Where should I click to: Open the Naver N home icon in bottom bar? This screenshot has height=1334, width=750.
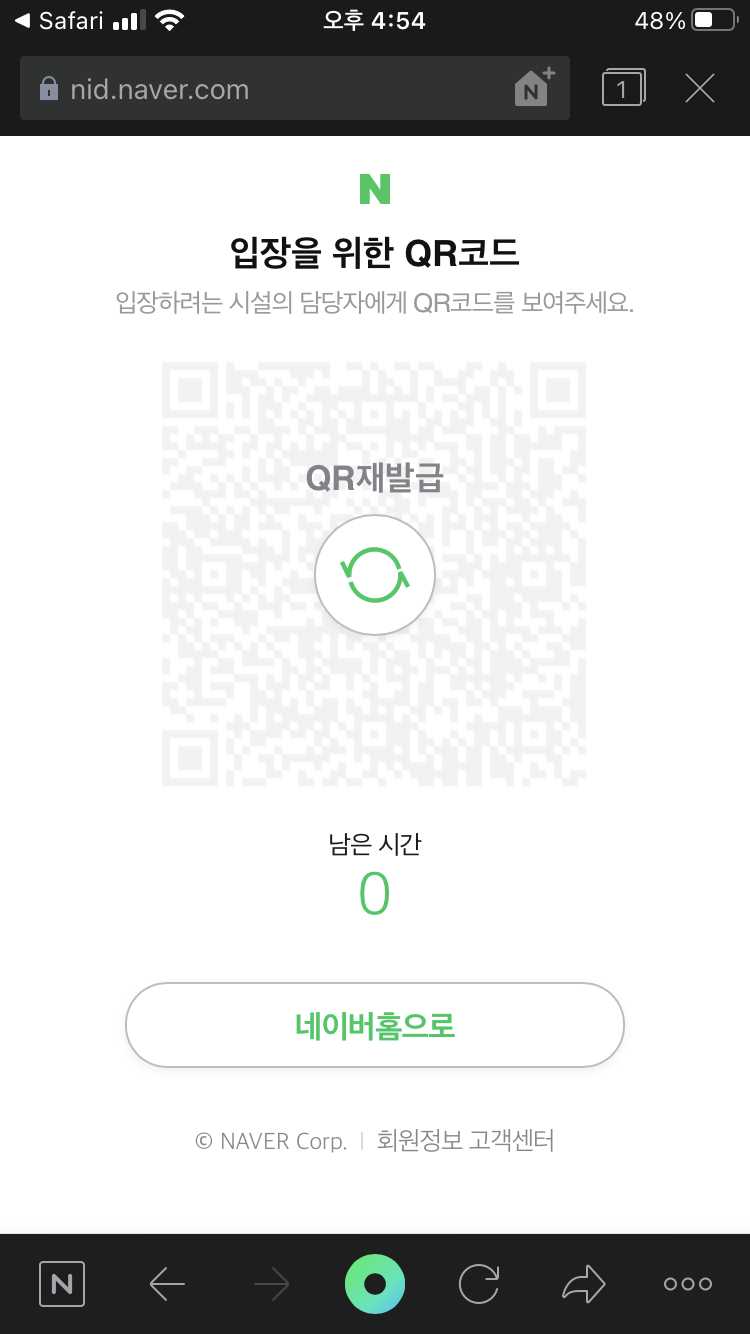tap(62, 1284)
